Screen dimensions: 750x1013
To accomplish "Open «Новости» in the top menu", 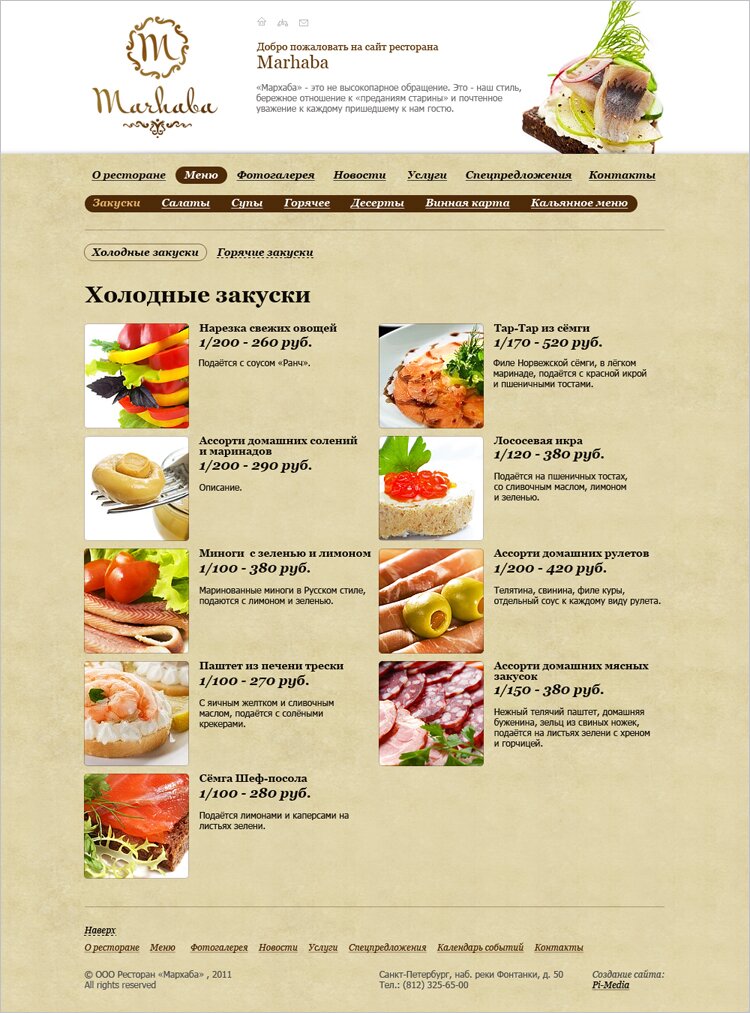I will tap(360, 176).
